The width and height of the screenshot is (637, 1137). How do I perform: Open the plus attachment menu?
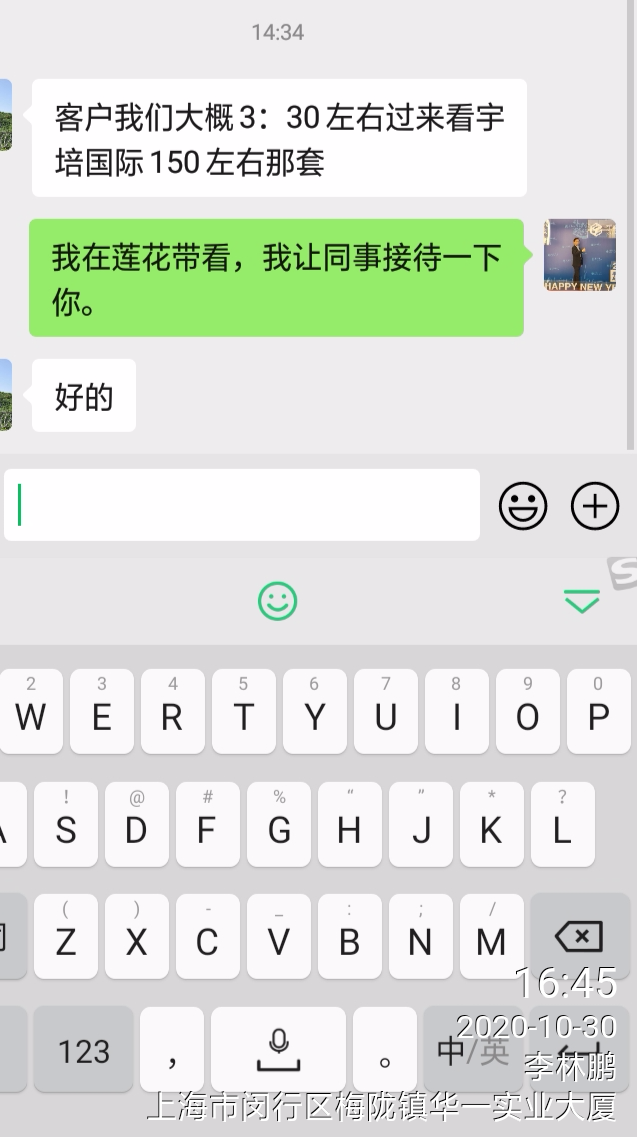point(595,506)
